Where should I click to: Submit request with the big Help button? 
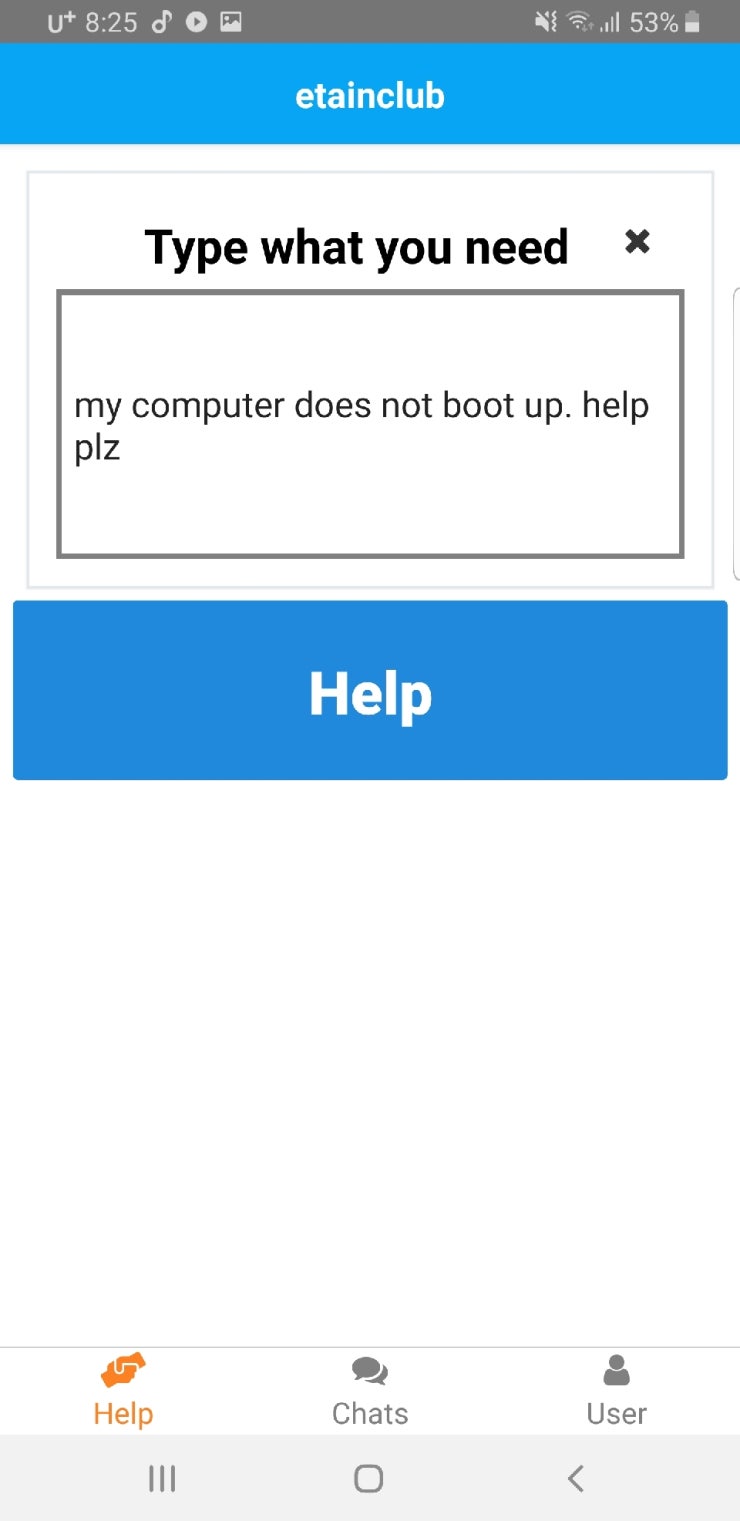point(370,690)
